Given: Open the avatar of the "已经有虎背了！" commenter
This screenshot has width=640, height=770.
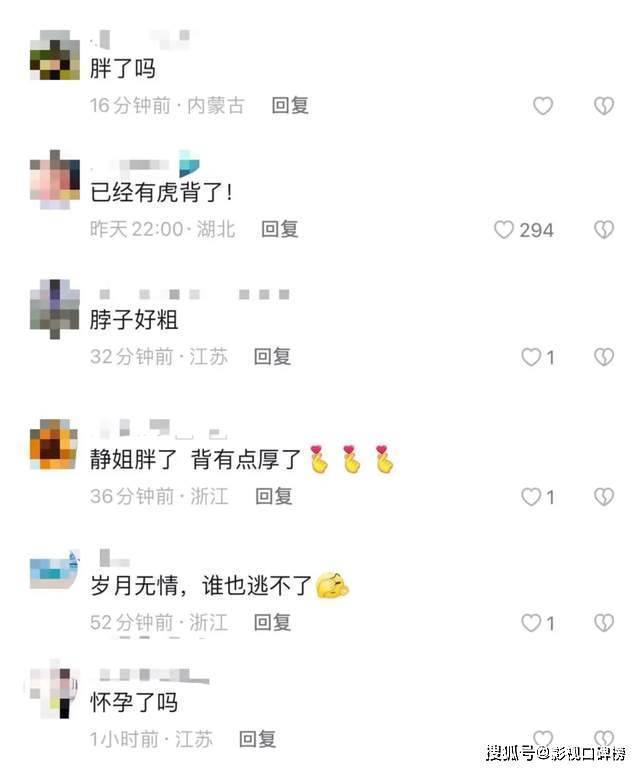Looking at the screenshot, I should (54, 180).
